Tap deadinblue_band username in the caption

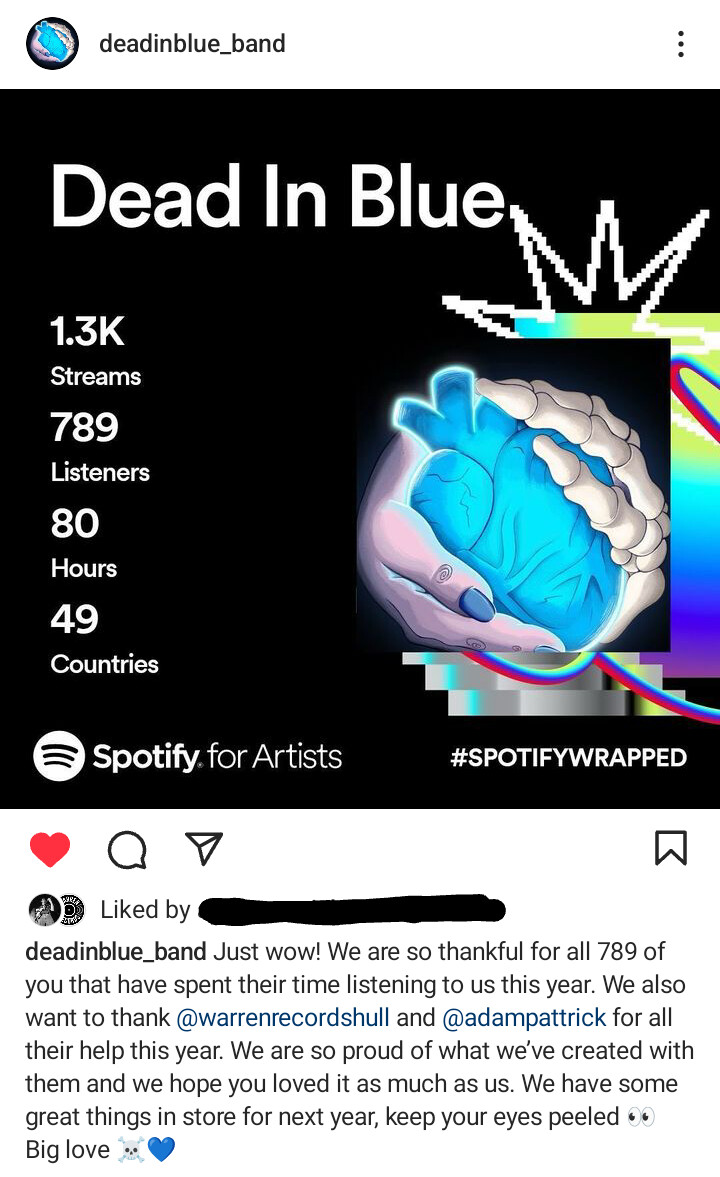[x=116, y=951]
